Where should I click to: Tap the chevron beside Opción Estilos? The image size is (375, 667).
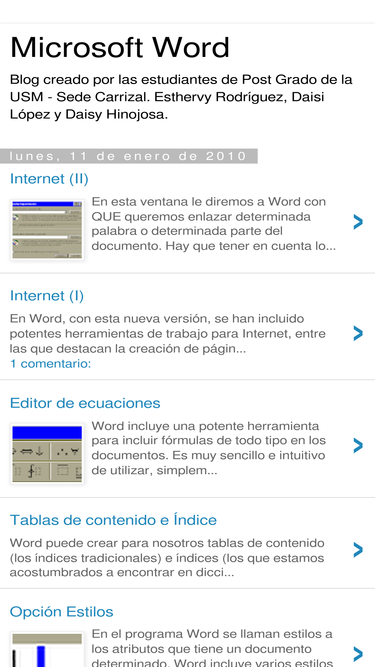click(x=358, y=654)
